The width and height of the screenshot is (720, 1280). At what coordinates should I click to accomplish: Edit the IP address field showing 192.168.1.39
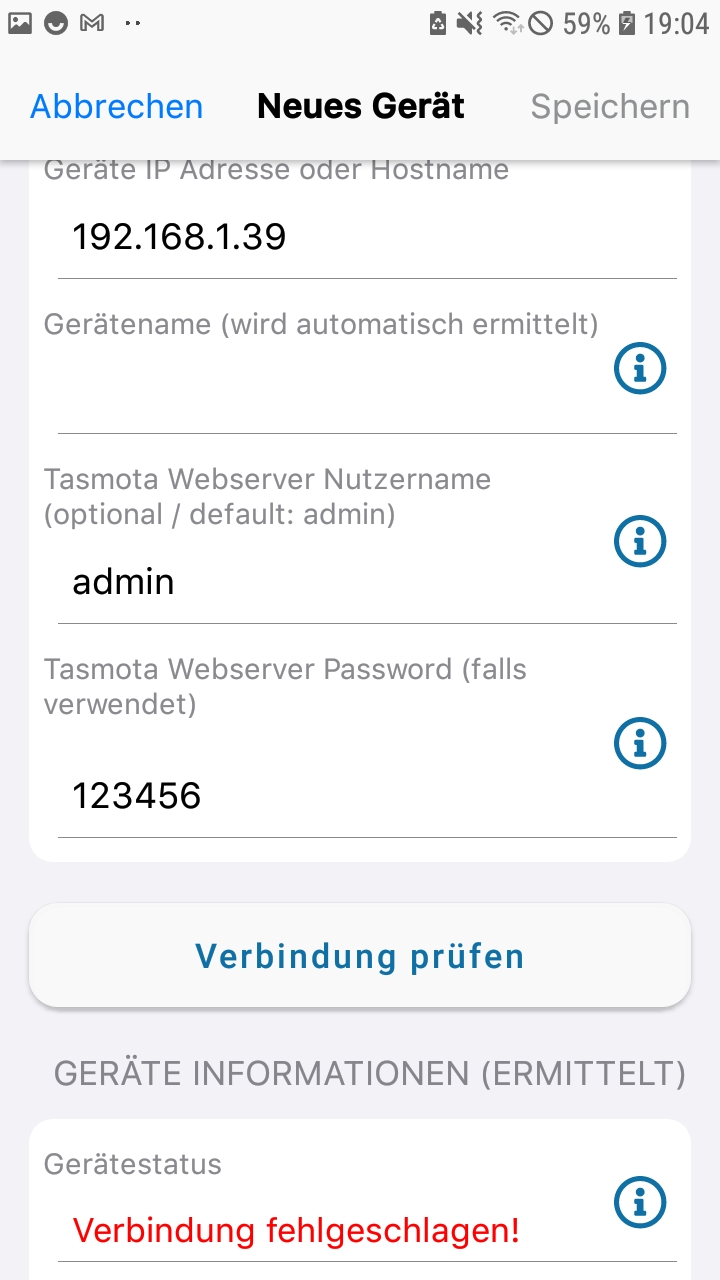(x=367, y=237)
